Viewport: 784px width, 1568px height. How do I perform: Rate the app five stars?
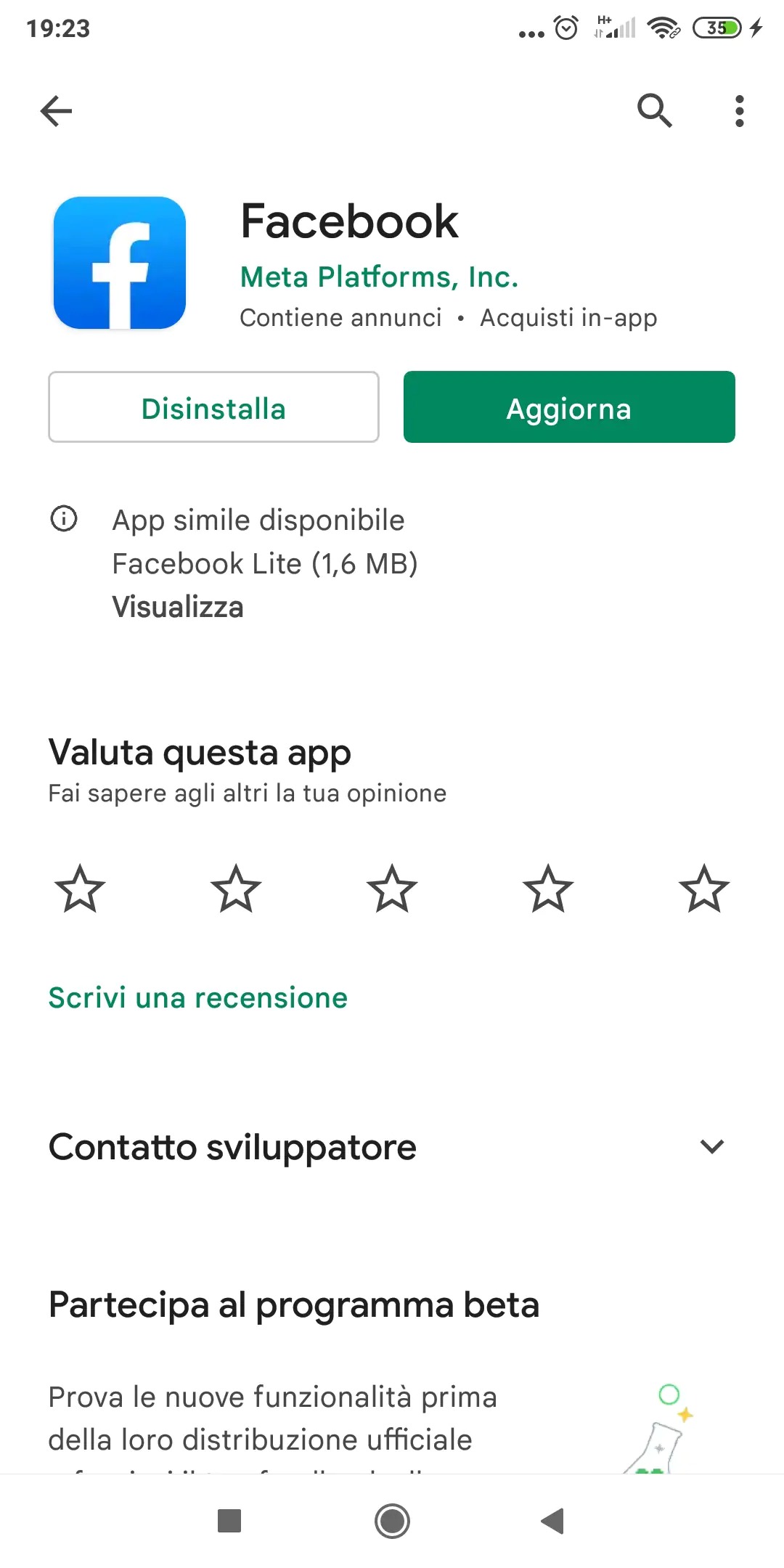tap(704, 889)
